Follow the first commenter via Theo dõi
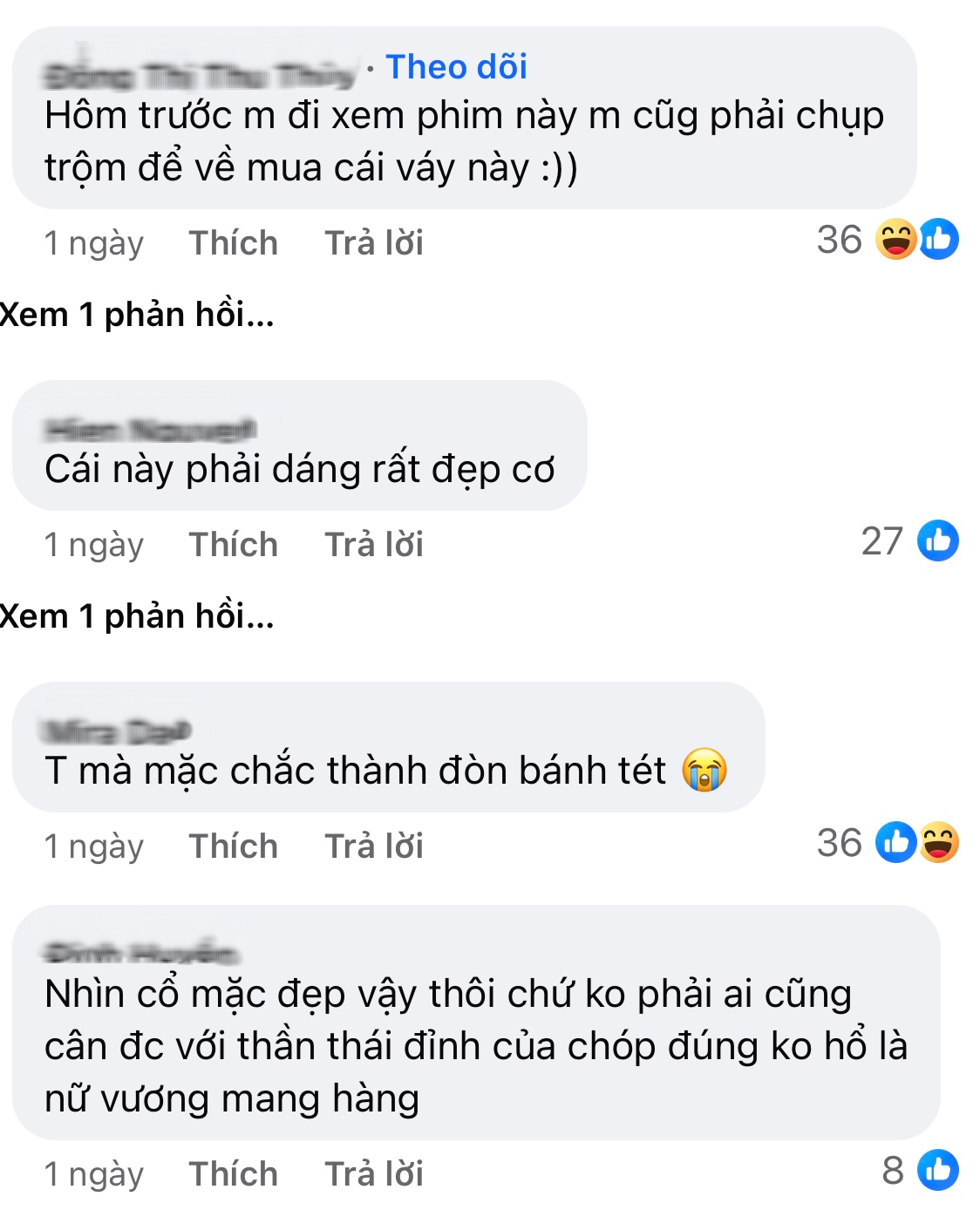 (x=456, y=67)
